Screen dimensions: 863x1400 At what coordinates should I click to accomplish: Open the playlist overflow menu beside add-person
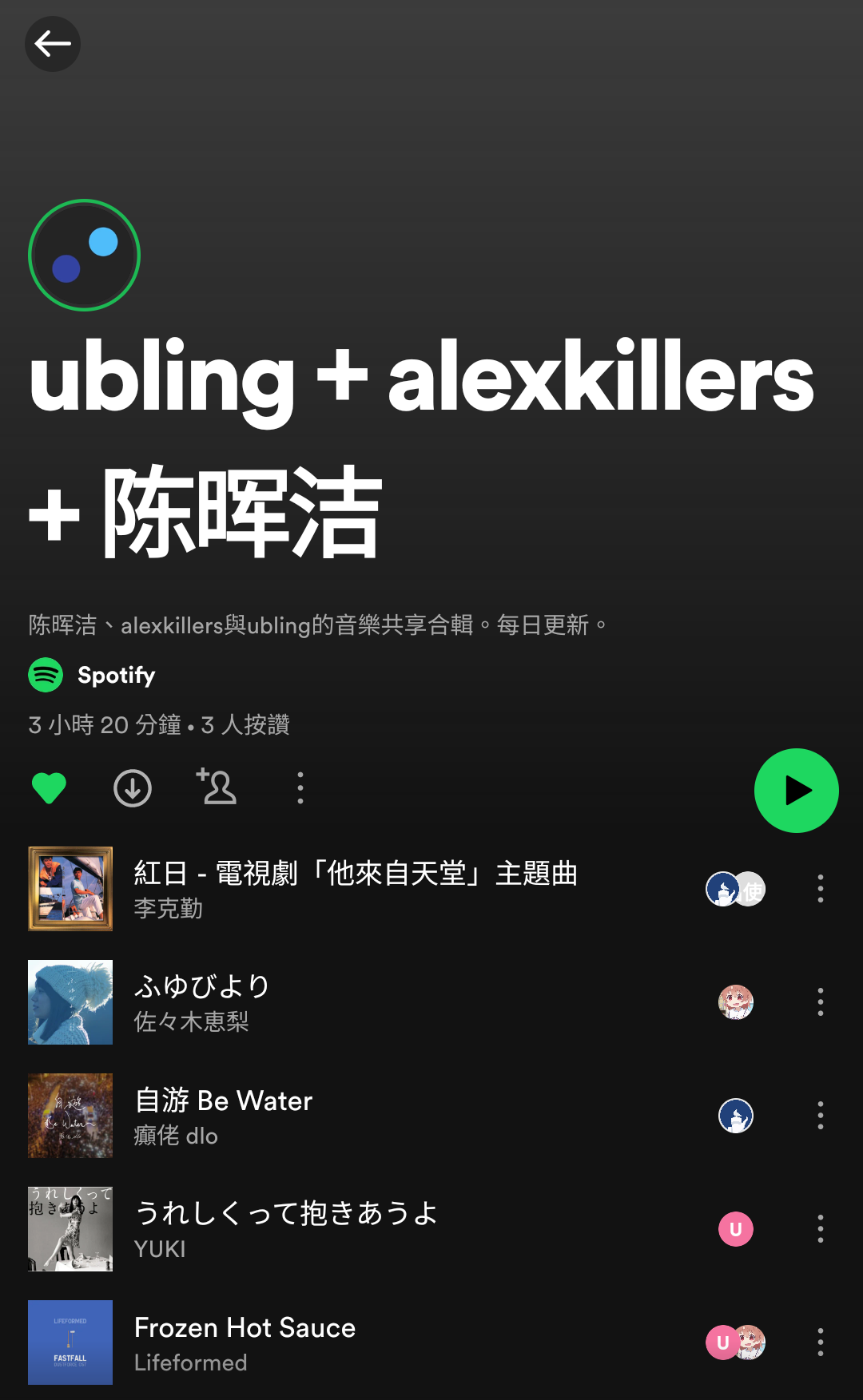click(300, 788)
